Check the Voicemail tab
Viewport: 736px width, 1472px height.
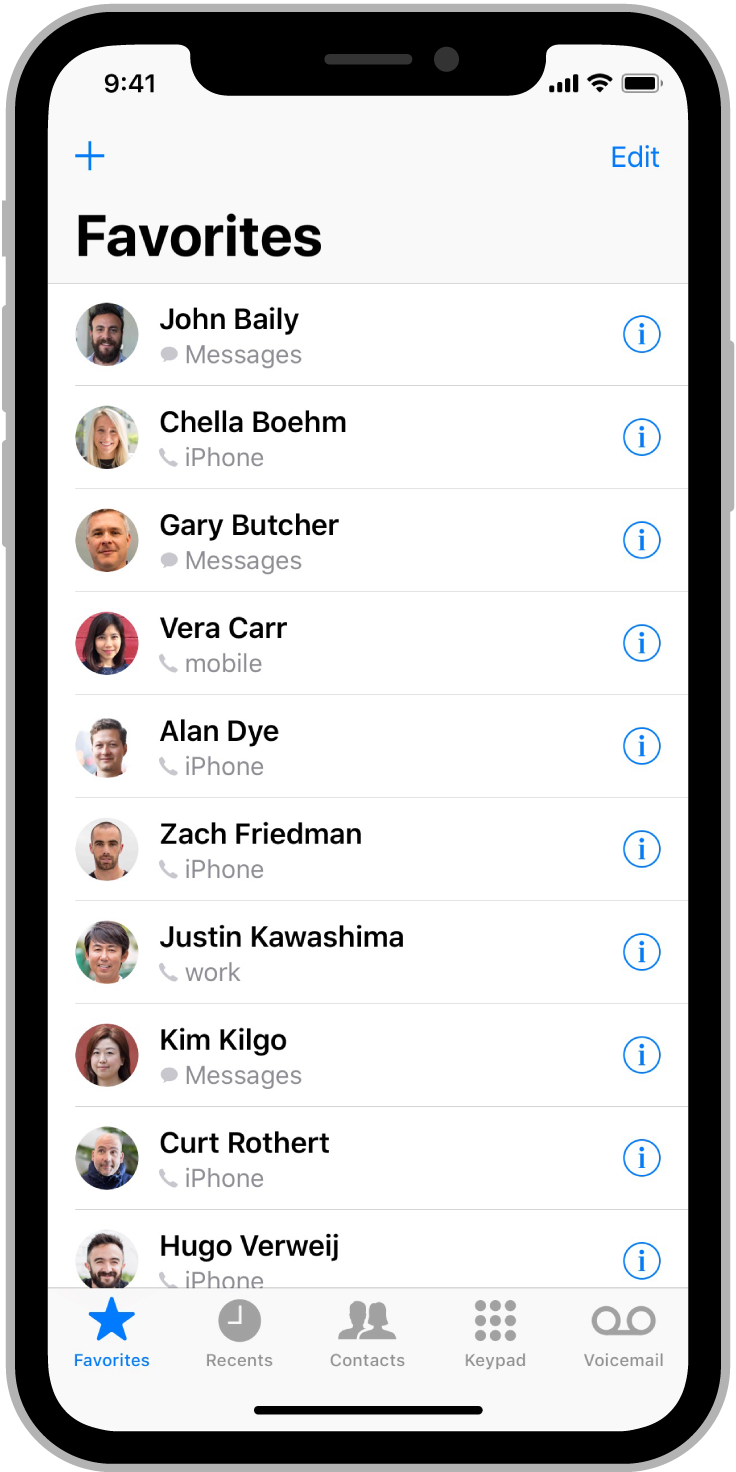click(623, 1334)
